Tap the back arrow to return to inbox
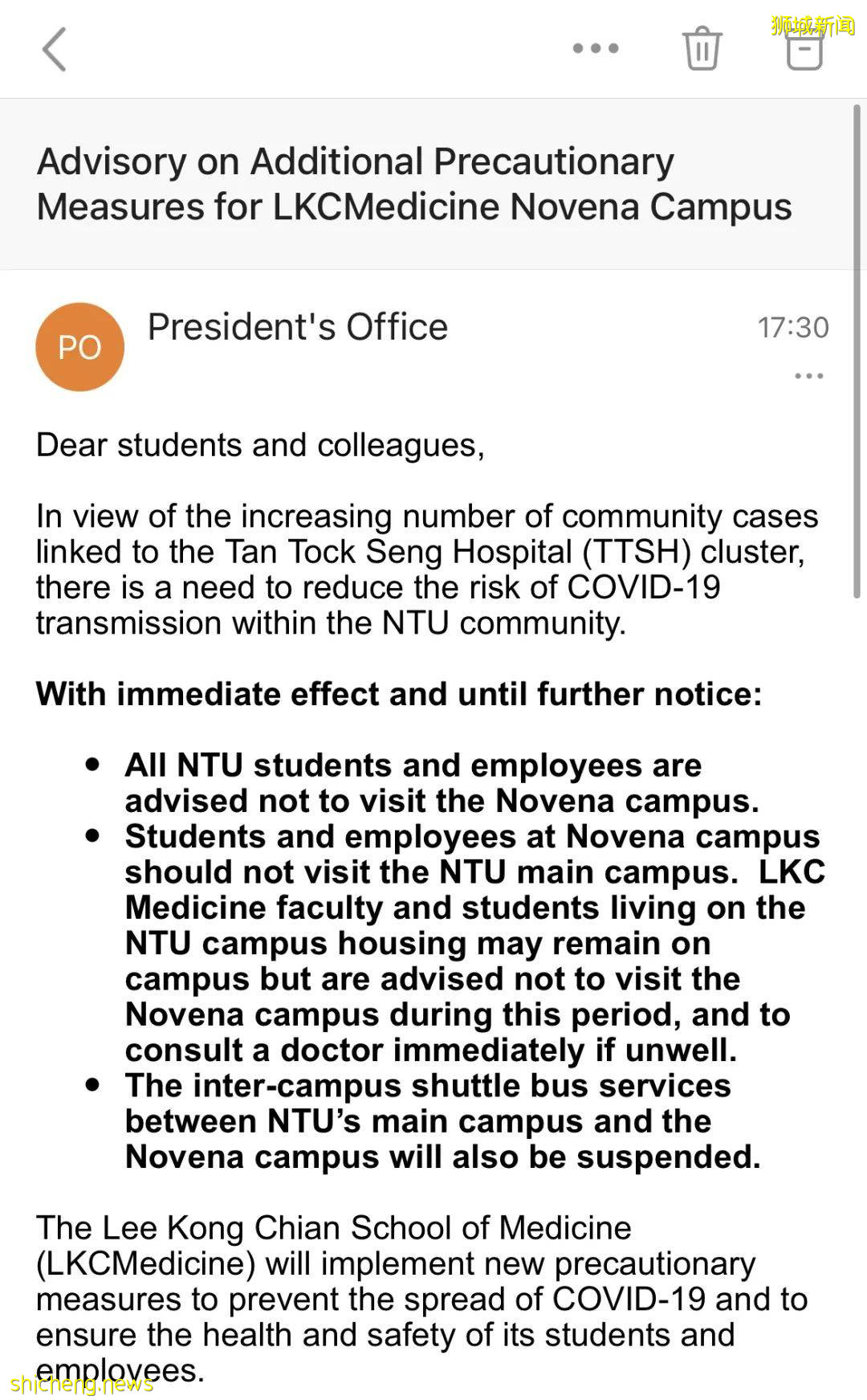 (x=55, y=48)
